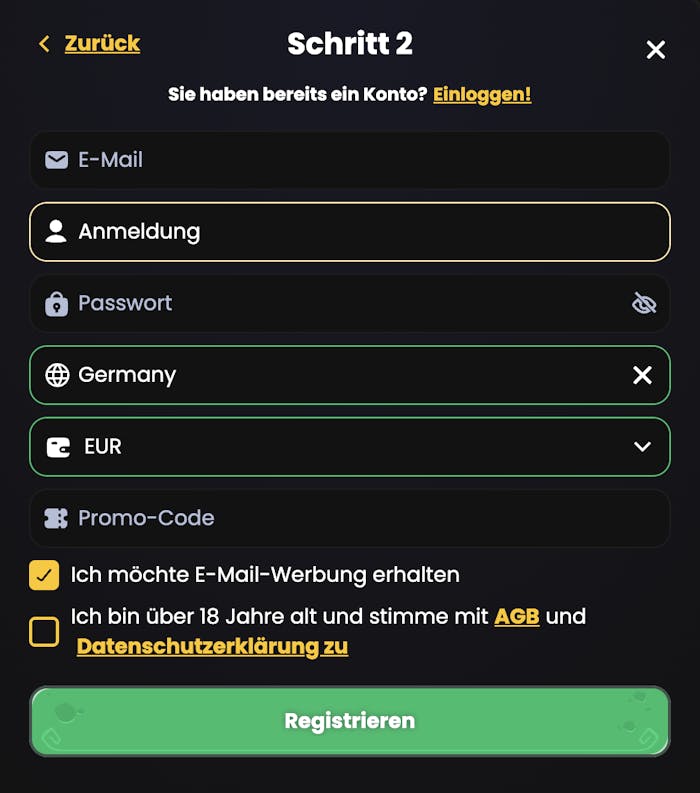Check the over 18 agreement box
This screenshot has height=793, width=700.
pos(44,632)
